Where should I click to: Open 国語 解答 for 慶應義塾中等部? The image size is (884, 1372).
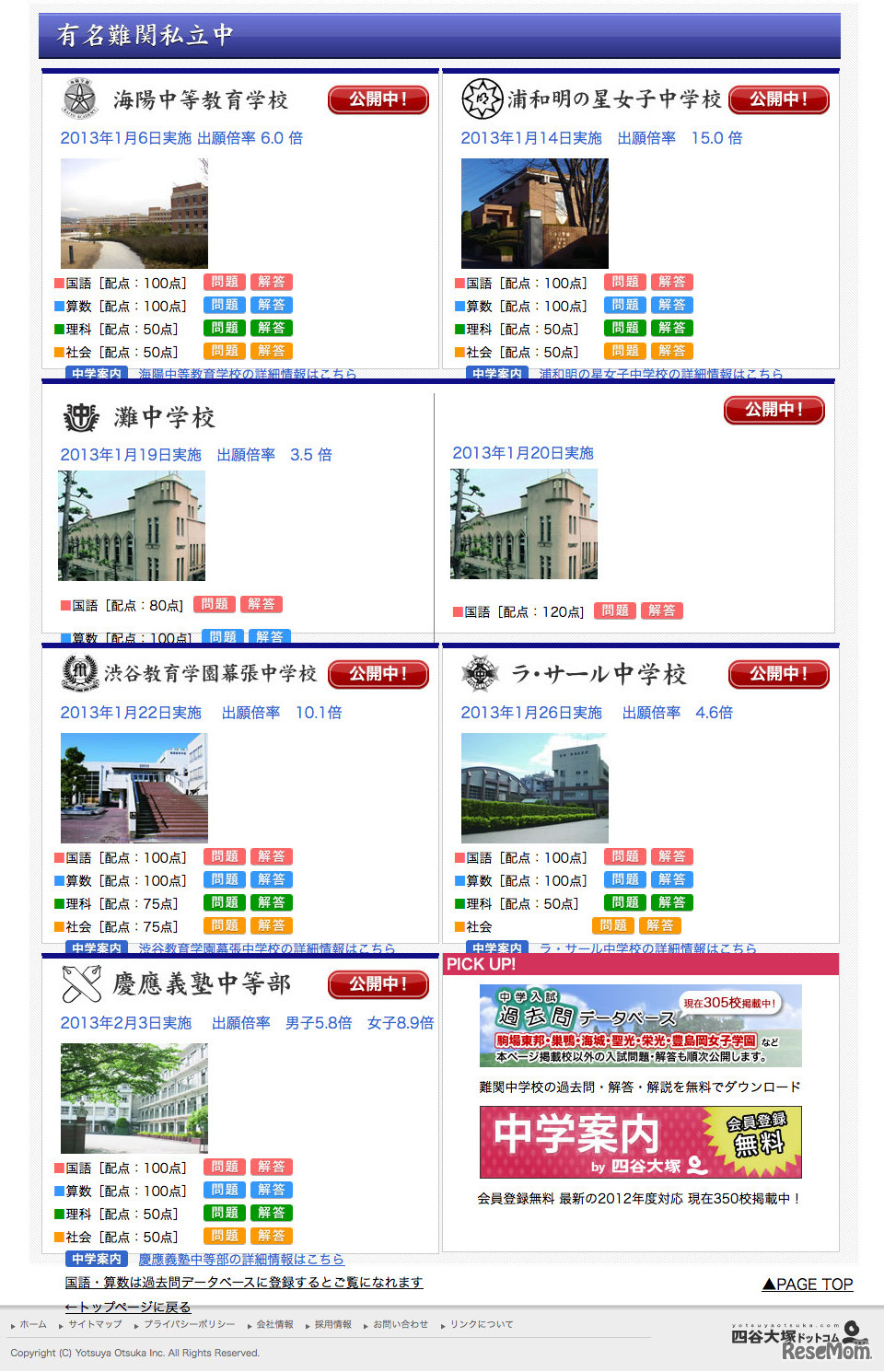click(271, 1167)
